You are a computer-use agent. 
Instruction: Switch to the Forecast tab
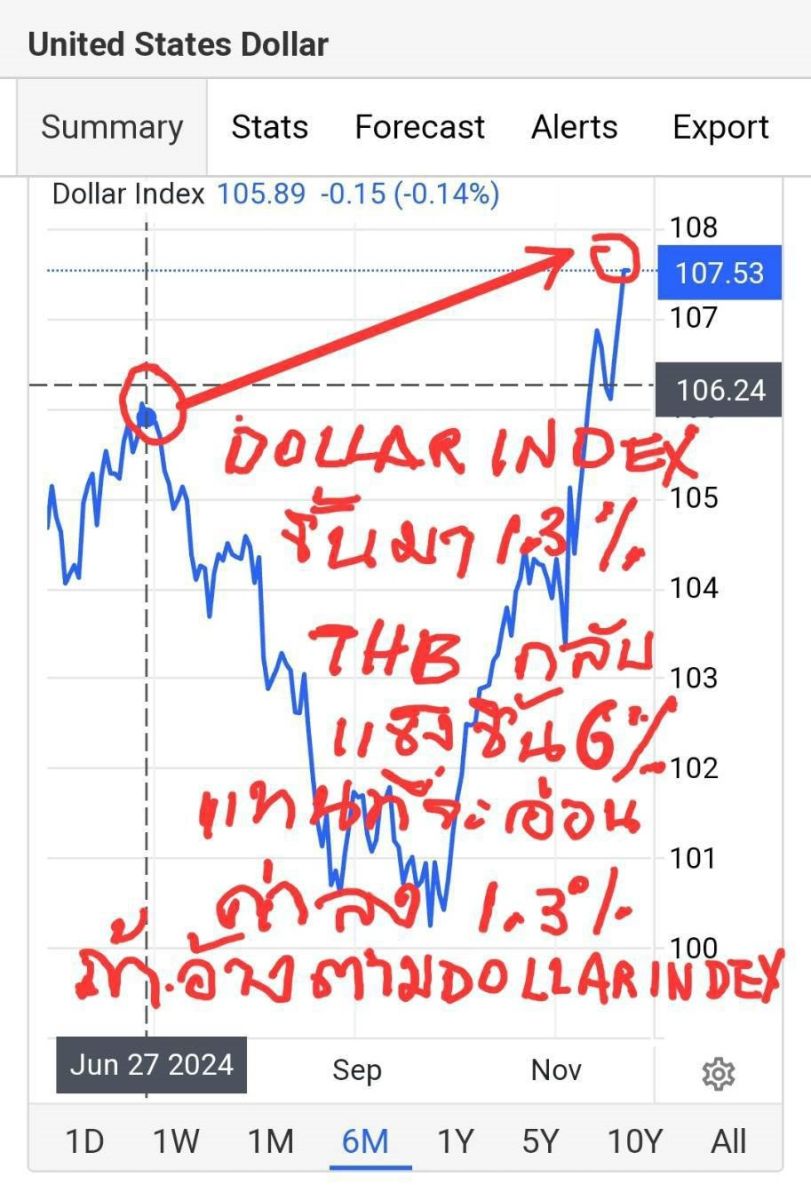tap(419, 128)
